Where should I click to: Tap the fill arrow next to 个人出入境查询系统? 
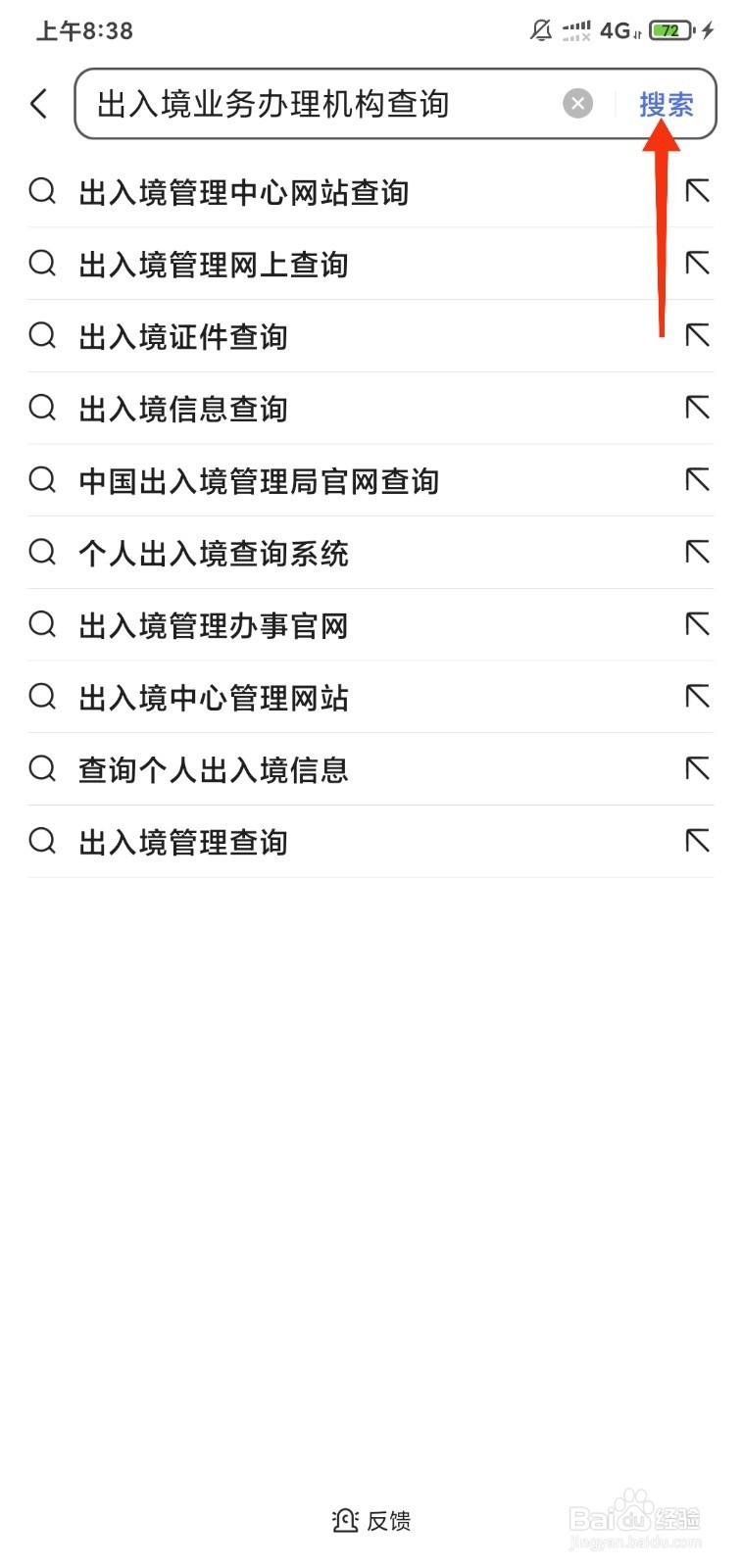click(697, 552)
